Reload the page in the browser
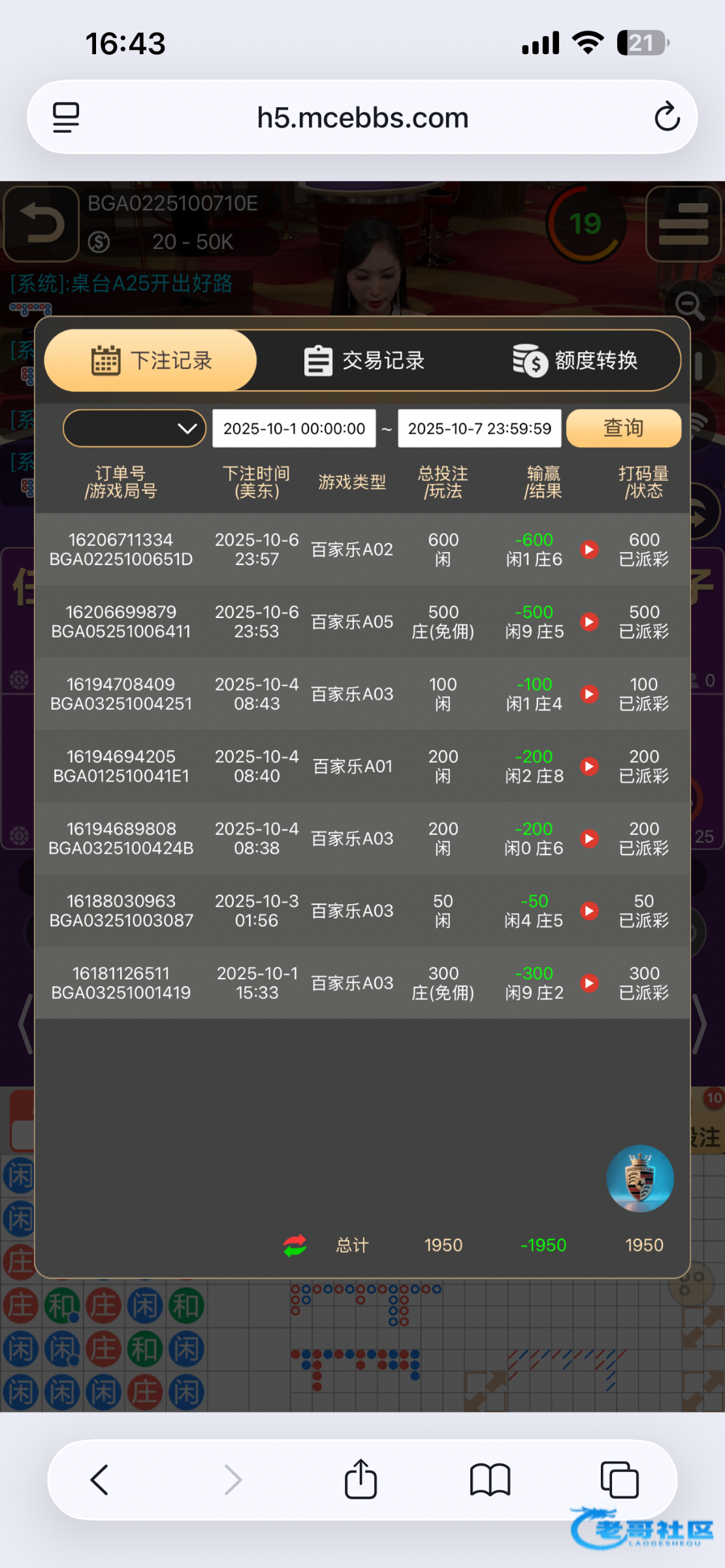The width and height of the screenshot is (725, 1568). point(667,118)
